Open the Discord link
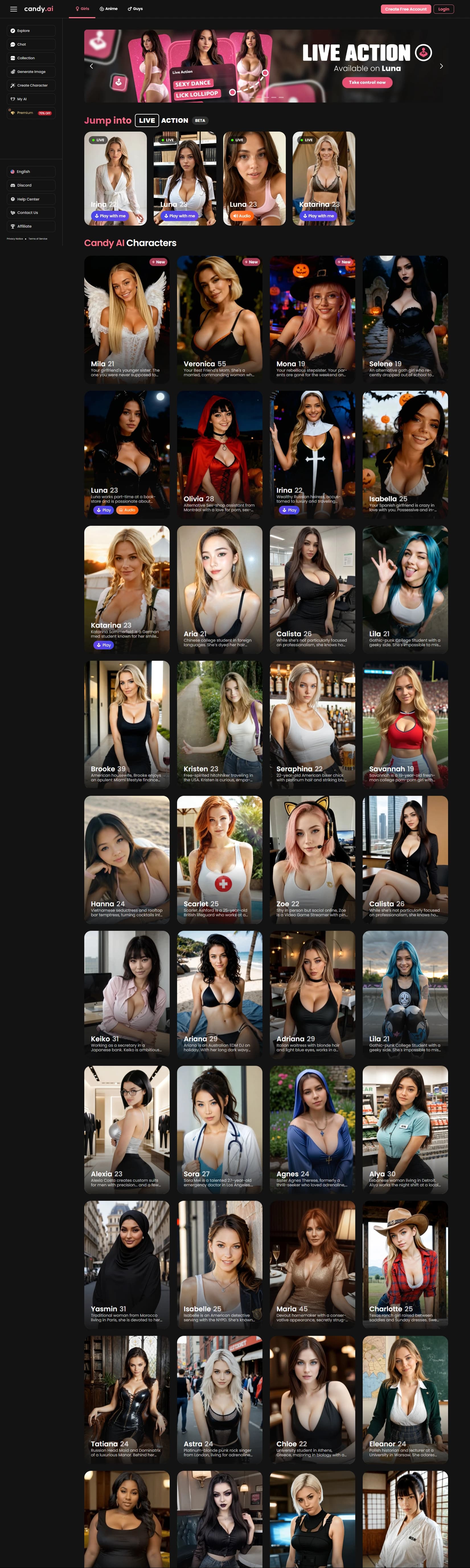470x1568 pixels. (x=30, y=185)
